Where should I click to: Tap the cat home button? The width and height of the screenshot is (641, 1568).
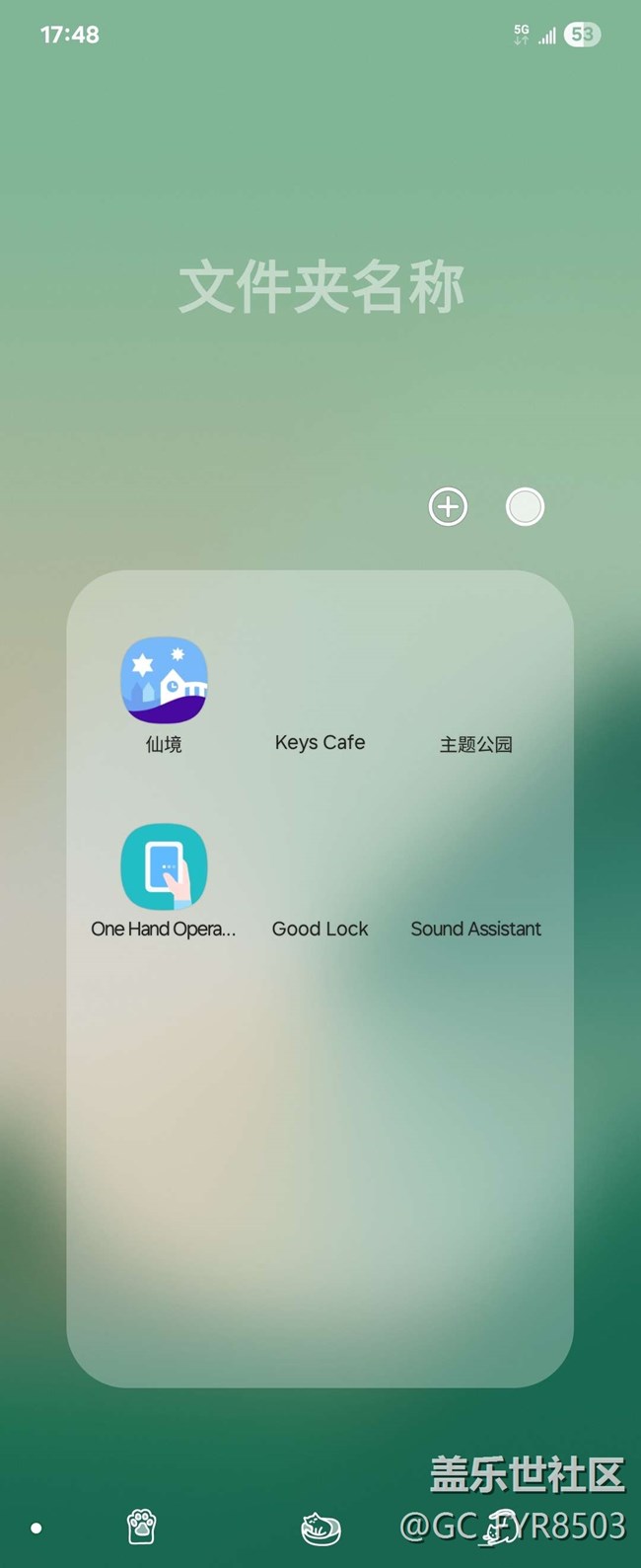point(320,1528)
